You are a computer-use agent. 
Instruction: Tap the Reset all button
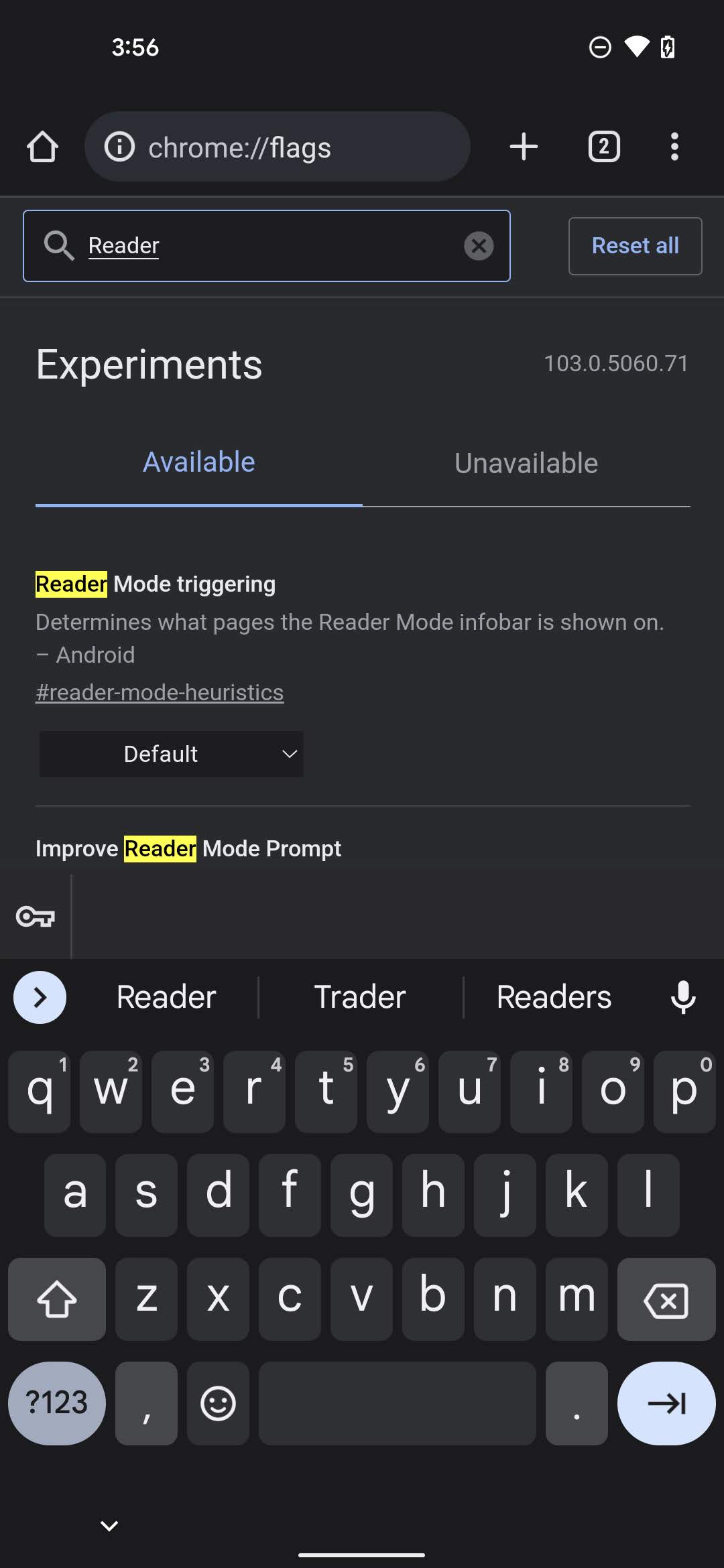coord(635,246)
